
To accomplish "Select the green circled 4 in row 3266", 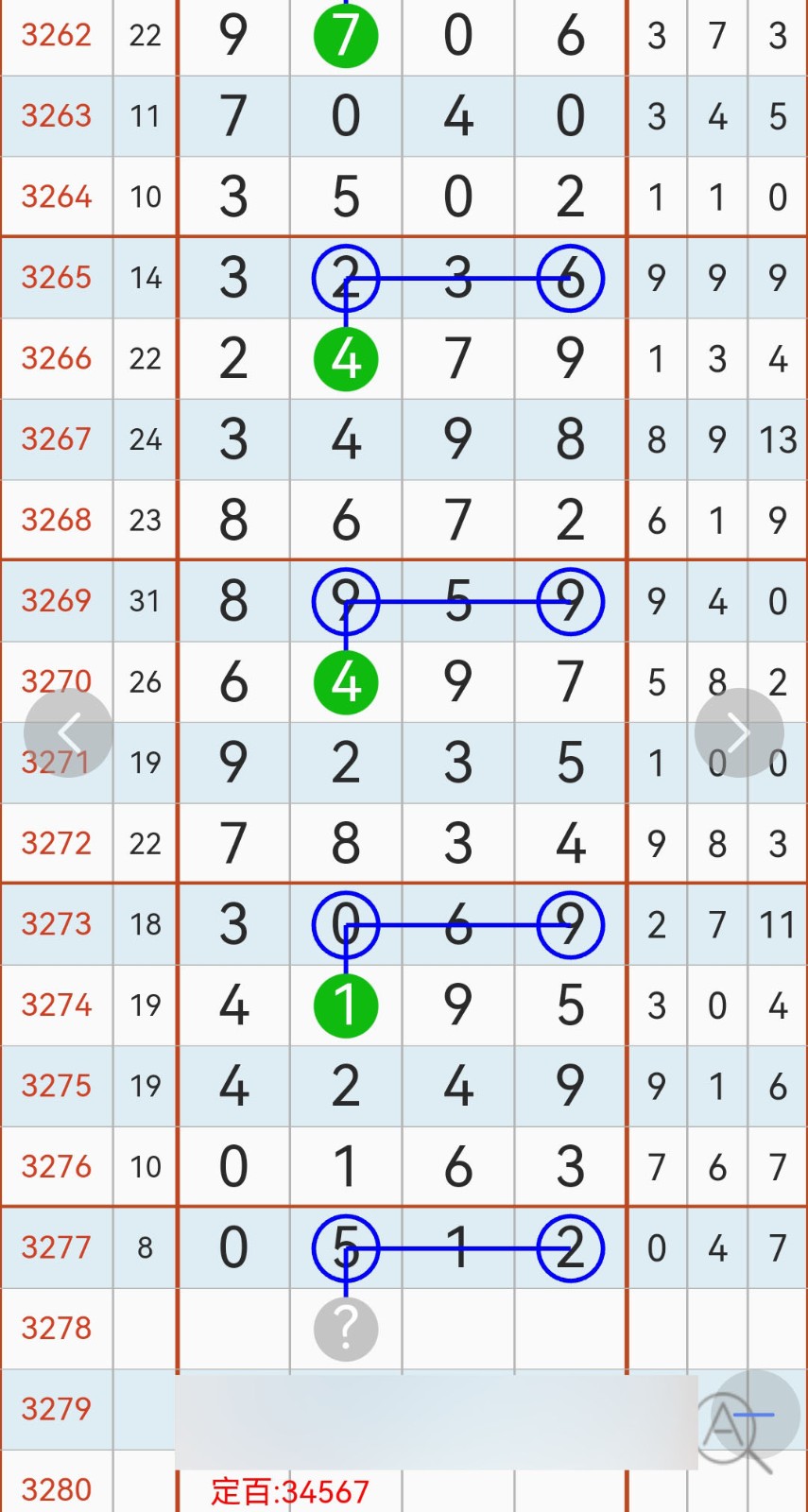I will pyautogui.click(x=345, y=358).
